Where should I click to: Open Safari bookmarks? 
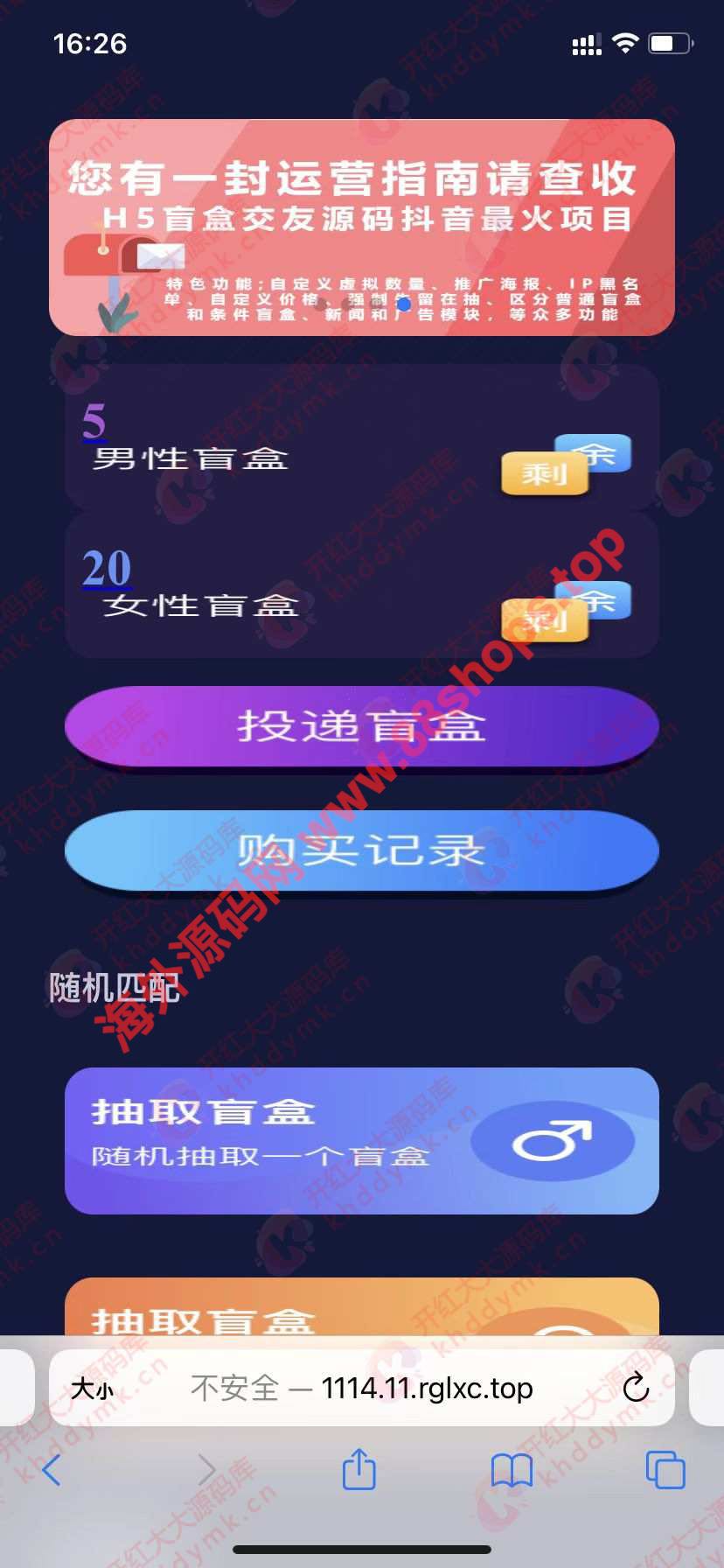512,1470
